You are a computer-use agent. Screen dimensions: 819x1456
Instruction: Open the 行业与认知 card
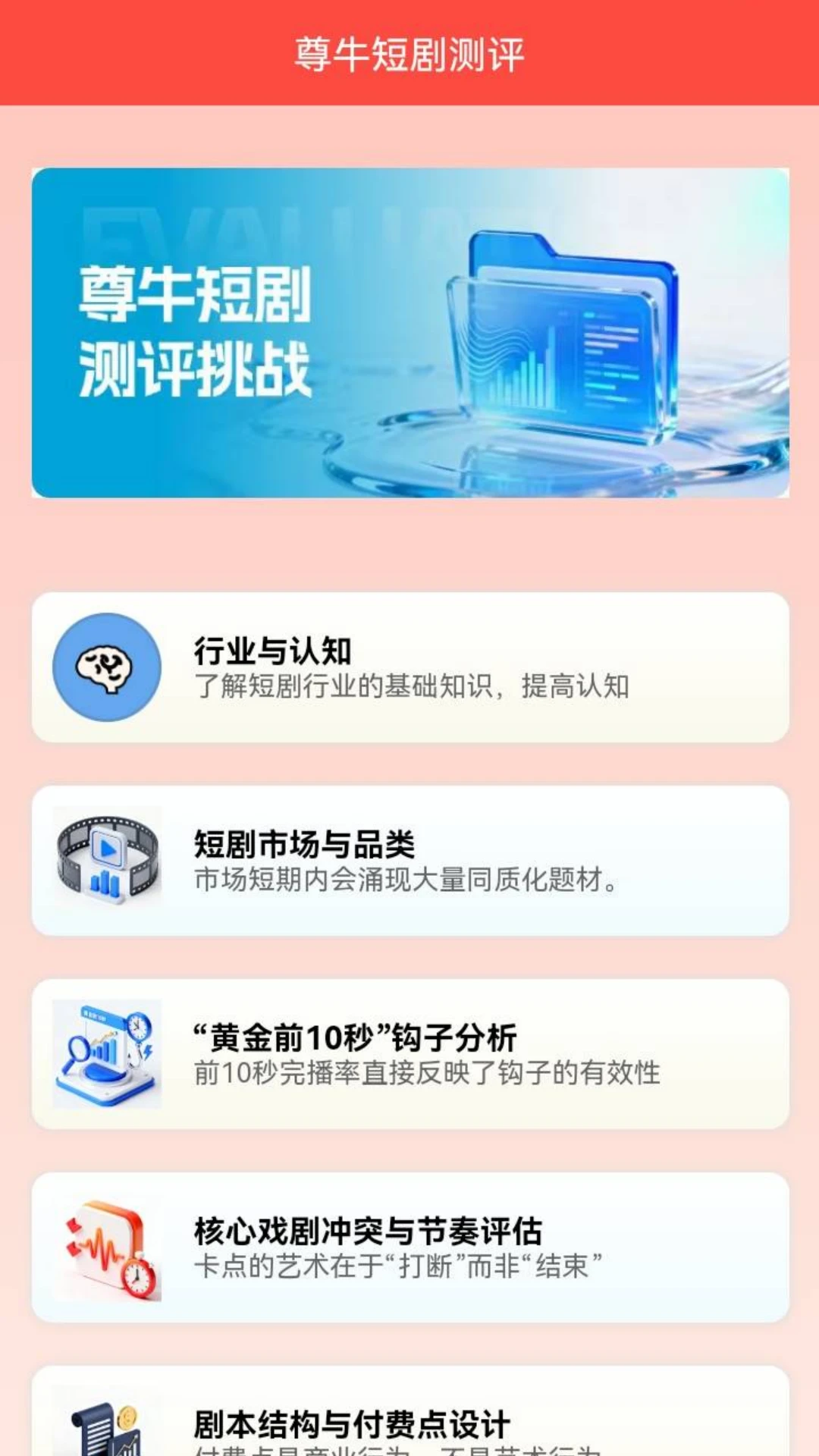(409, 667)
